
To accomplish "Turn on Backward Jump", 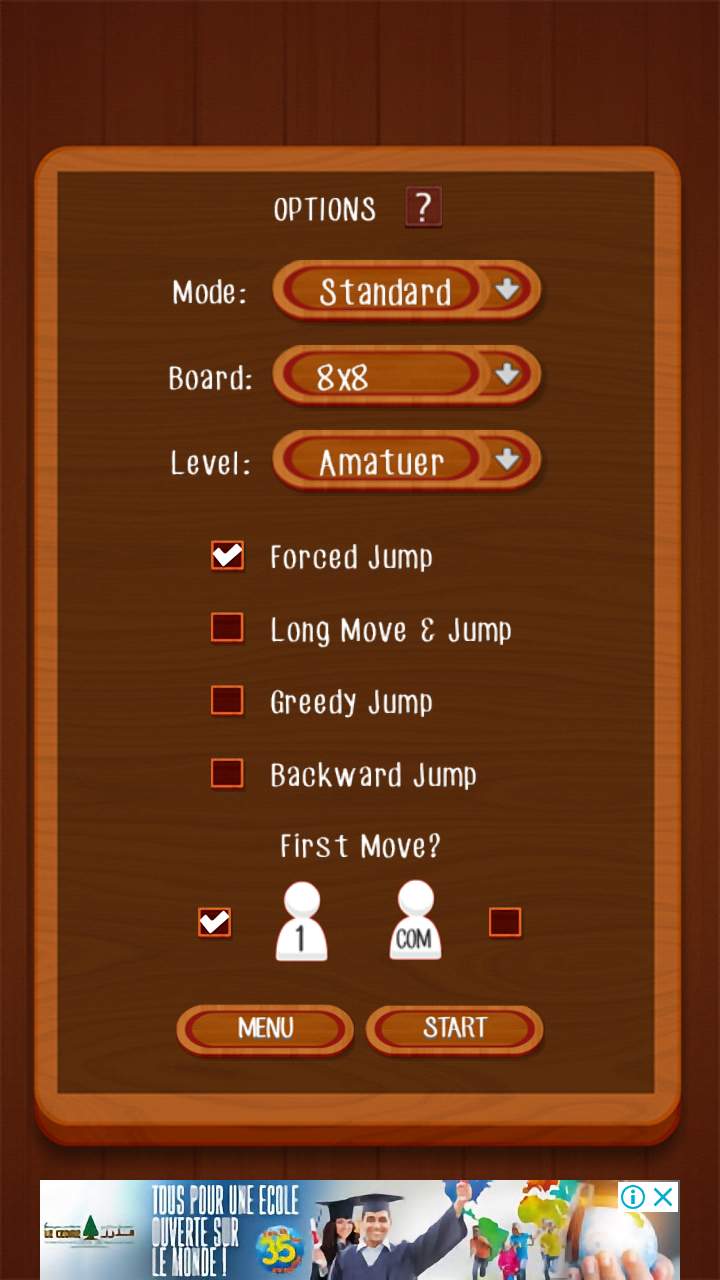I will (227, 773).
